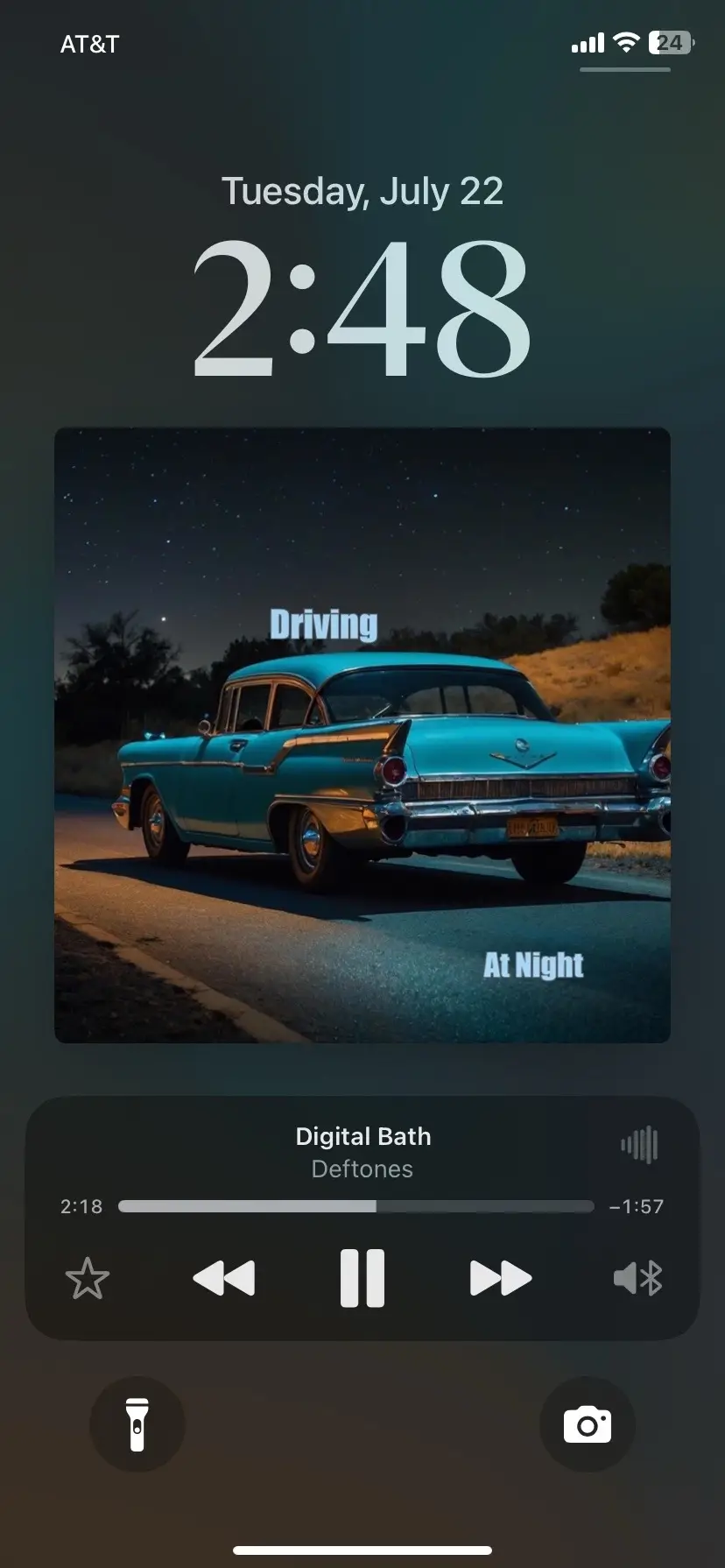Screen dimensions: 725x1568
Task: Go back to the previous track
Action: point(224,1278)
